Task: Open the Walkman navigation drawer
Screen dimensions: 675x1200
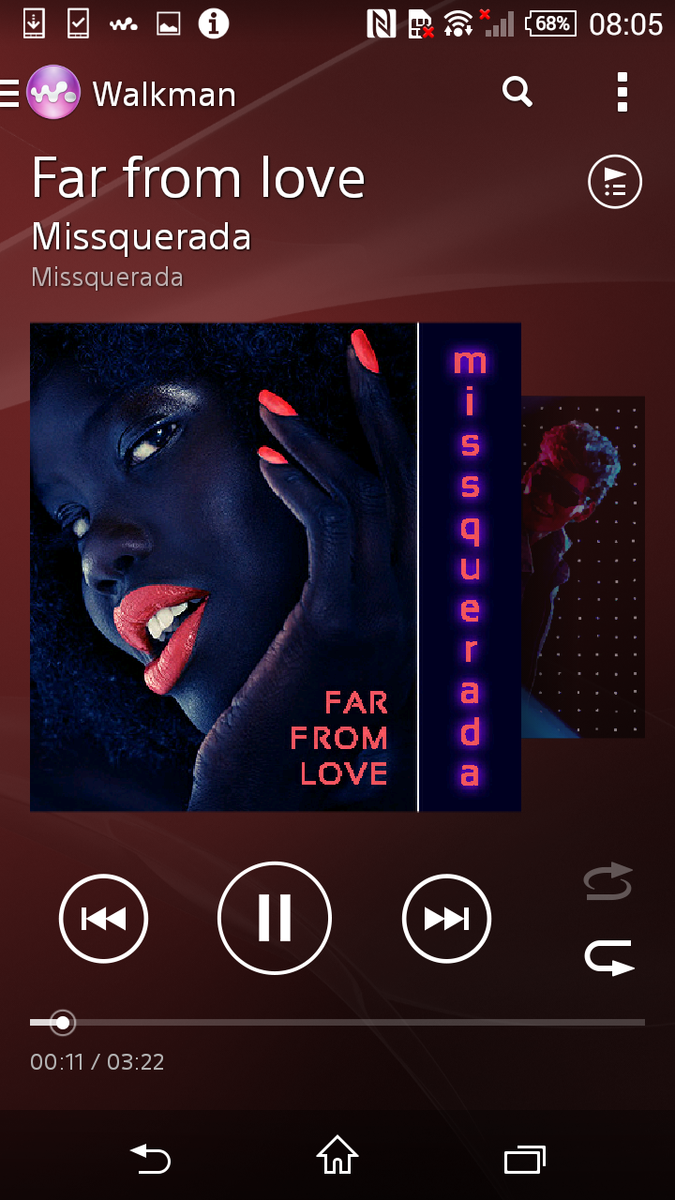Action: (12, 94)
